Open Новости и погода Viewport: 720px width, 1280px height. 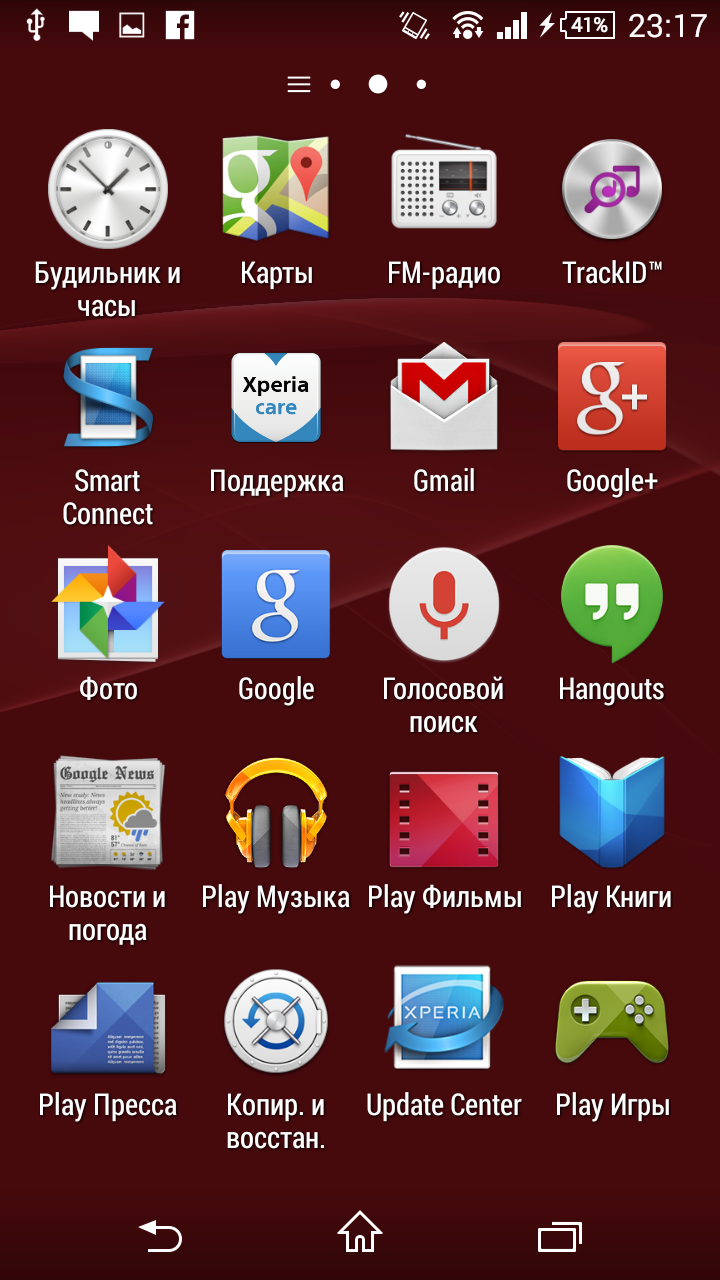[107, 813]
